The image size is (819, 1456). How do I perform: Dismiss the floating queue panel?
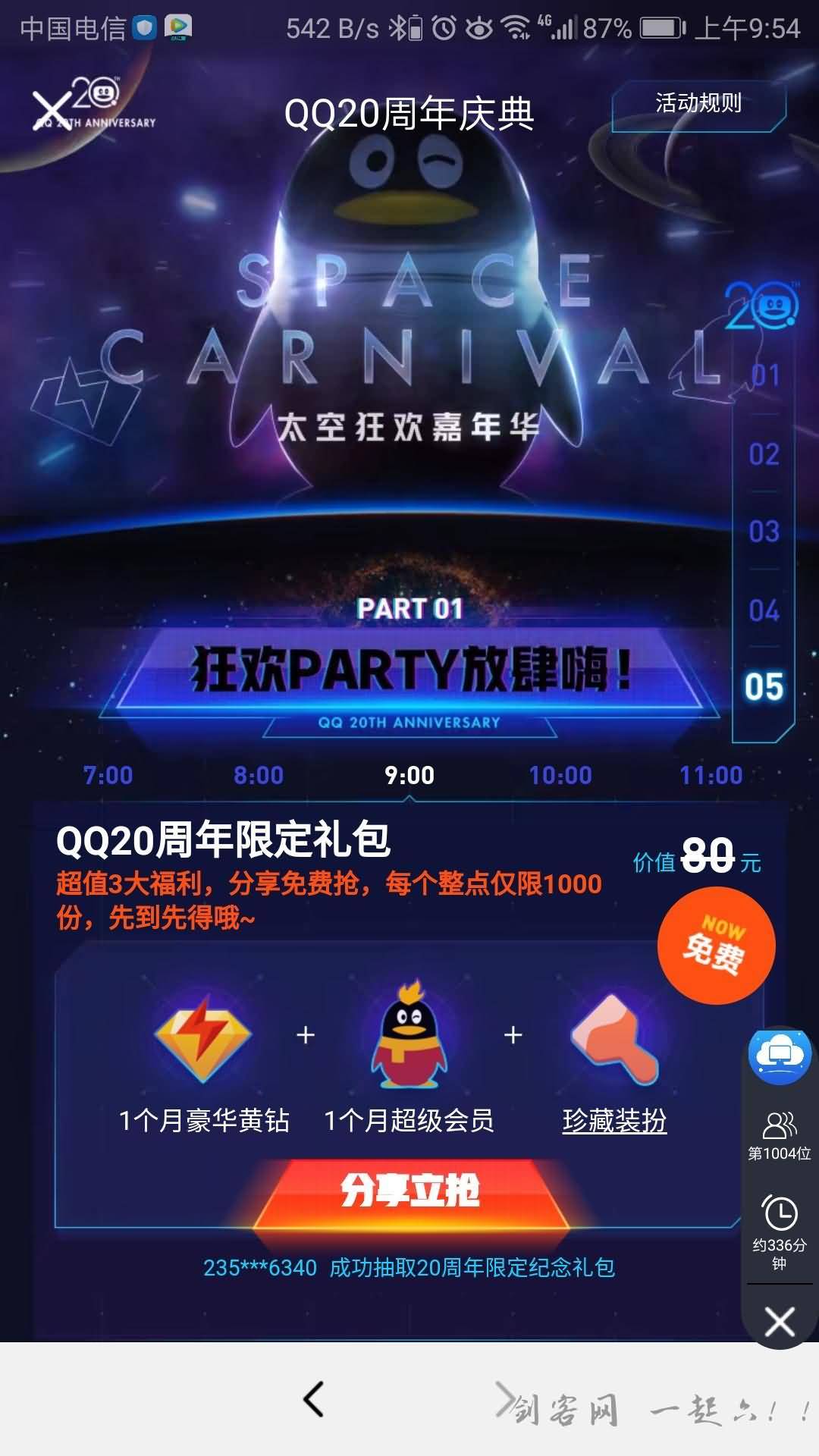(780, 1322)
